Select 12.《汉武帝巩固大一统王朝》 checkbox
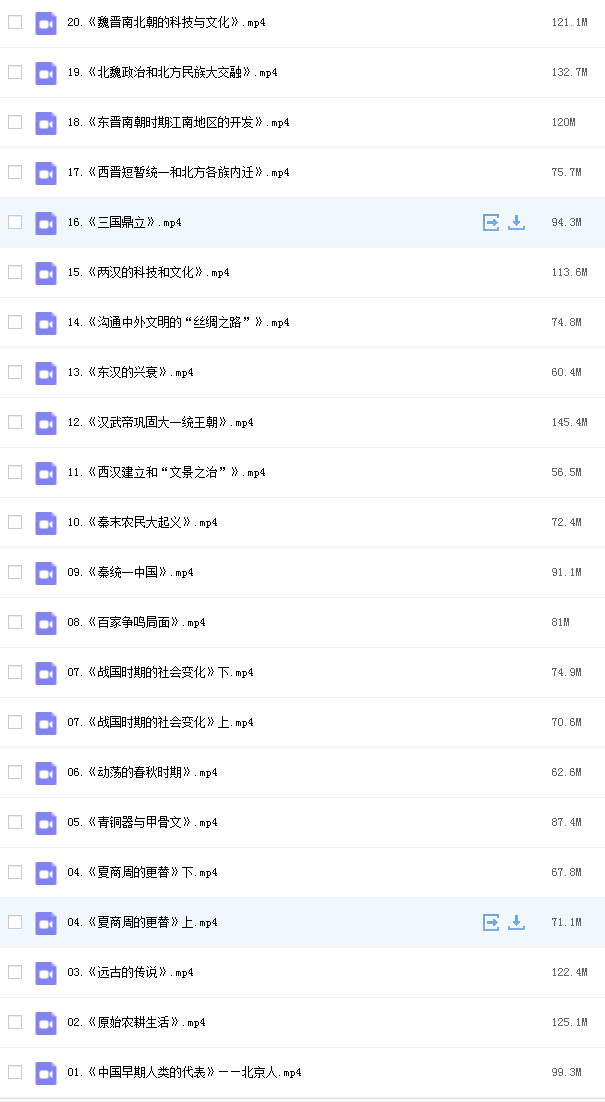 [x=15, y=422]
